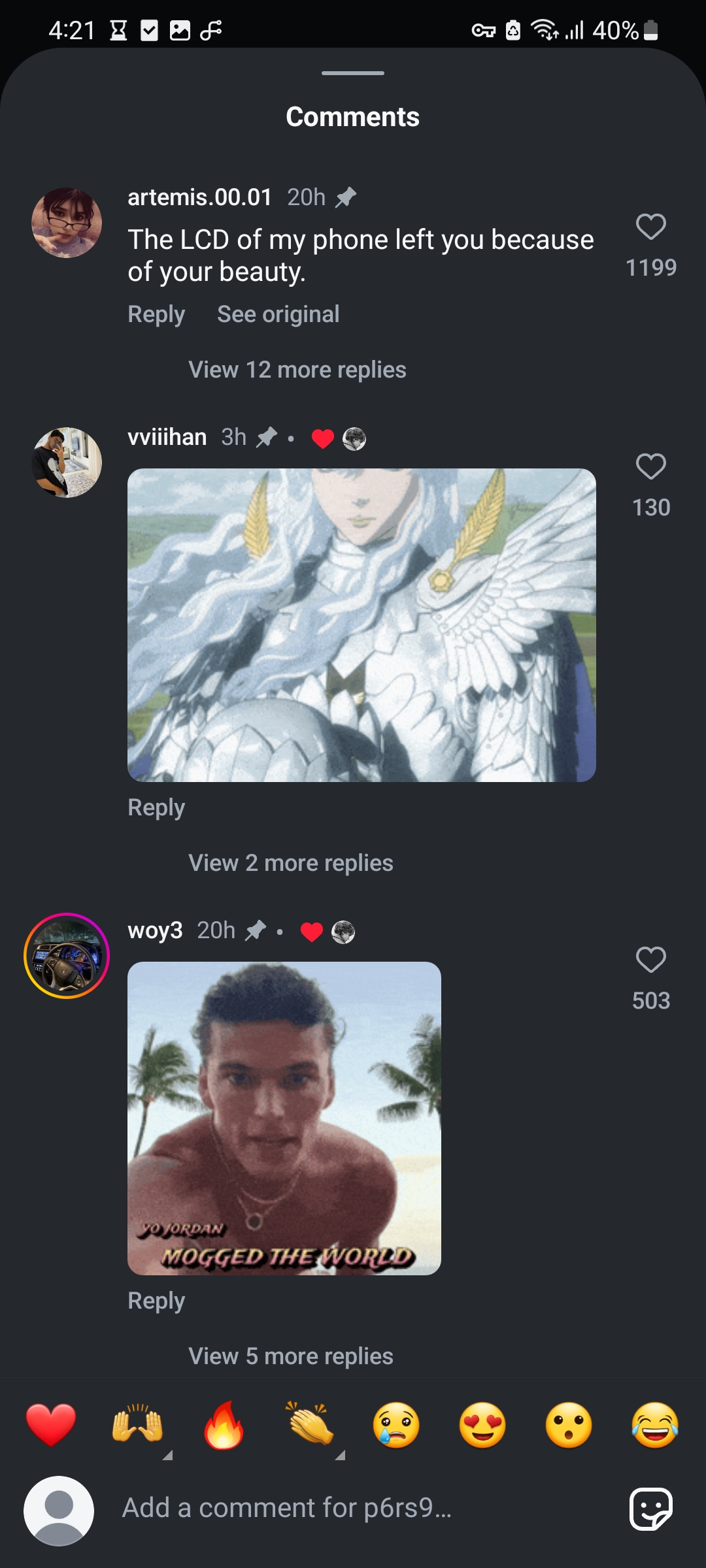Insert the heart-eyes emoji
This screenshot has height=1568, width=706.
(x=482, y=1425)
